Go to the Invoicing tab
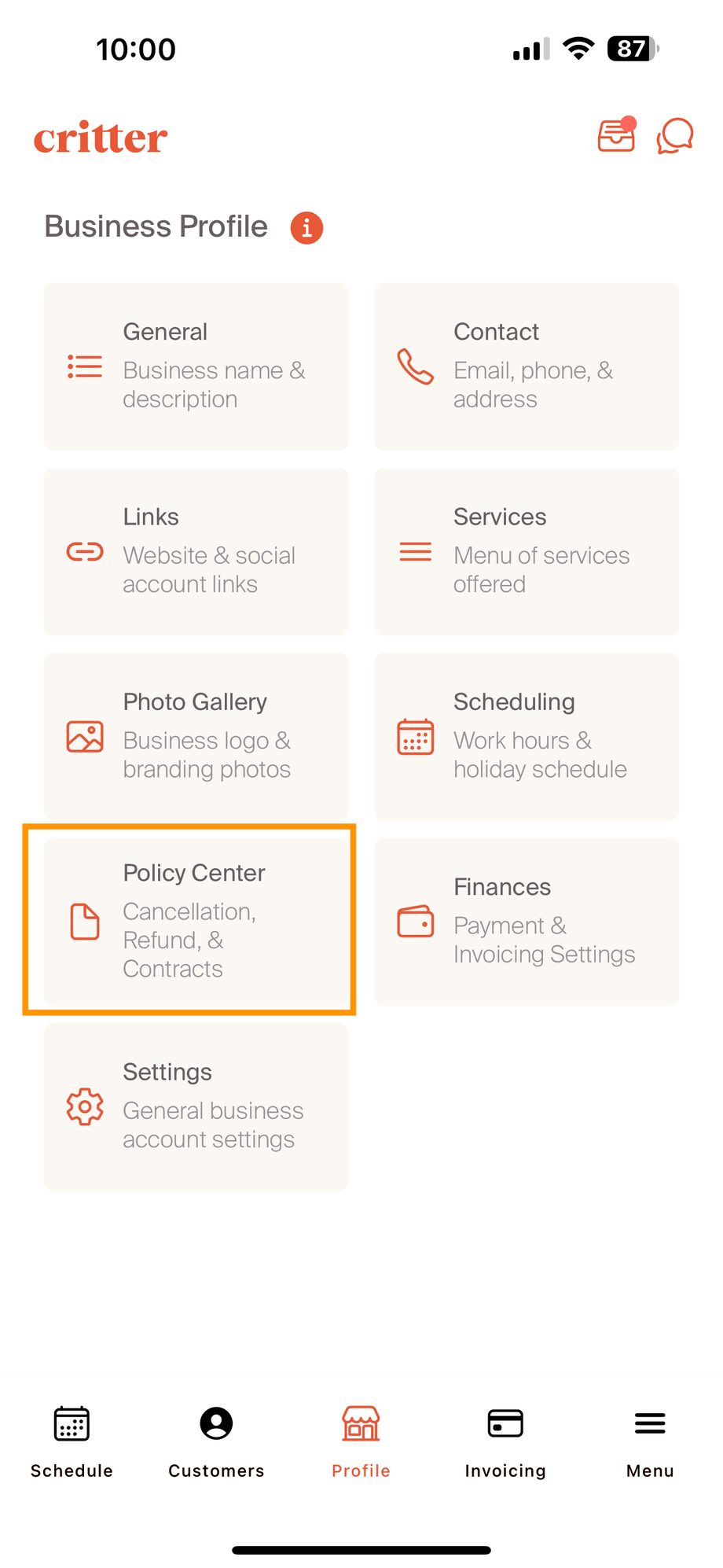The image size is (723, 1568). [505, 1441]
